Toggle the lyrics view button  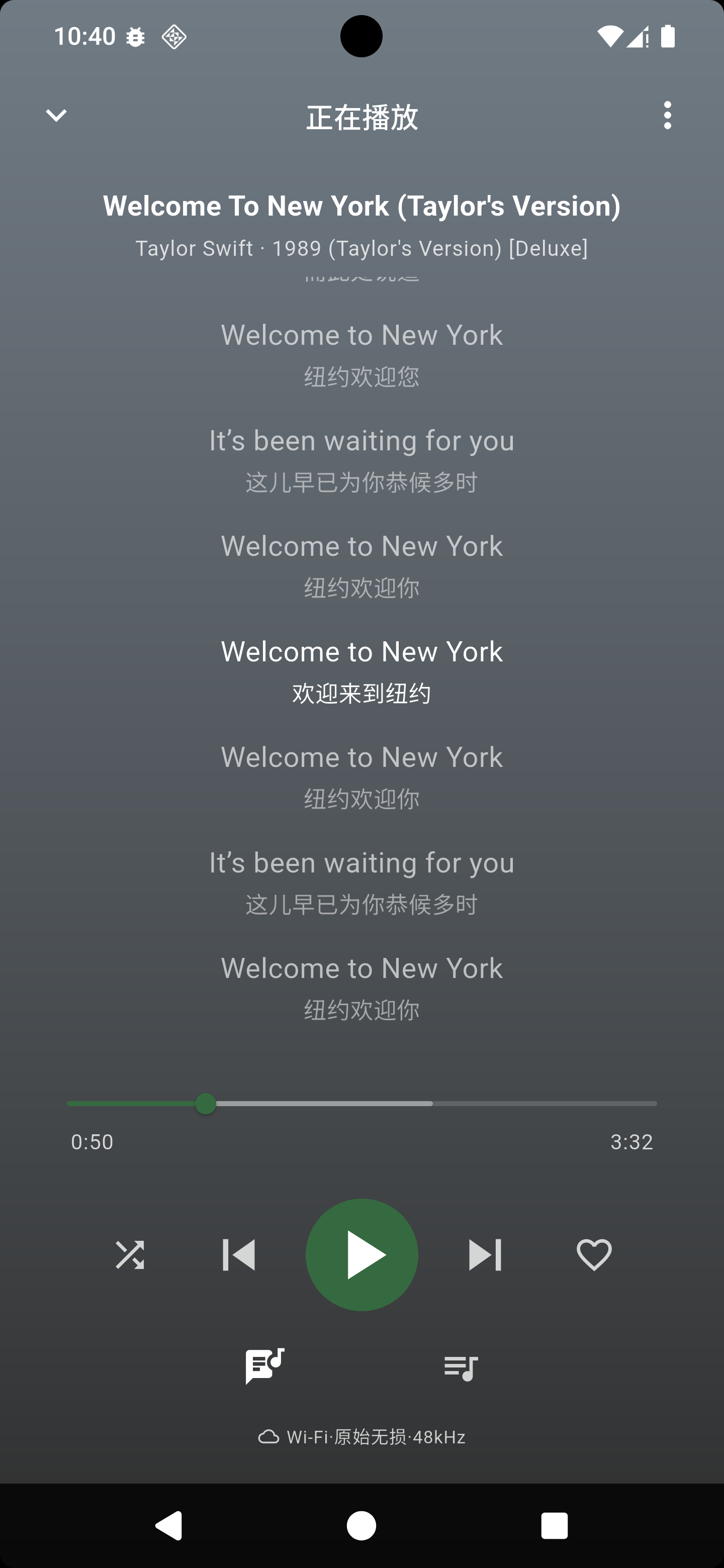(264, 1366)
